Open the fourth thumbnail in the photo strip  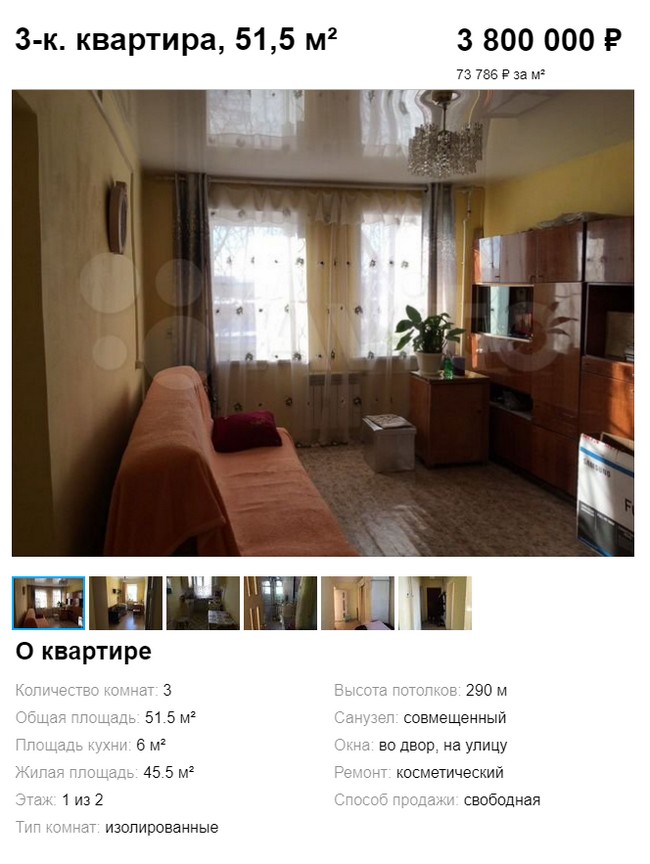[x=280, y=603]
